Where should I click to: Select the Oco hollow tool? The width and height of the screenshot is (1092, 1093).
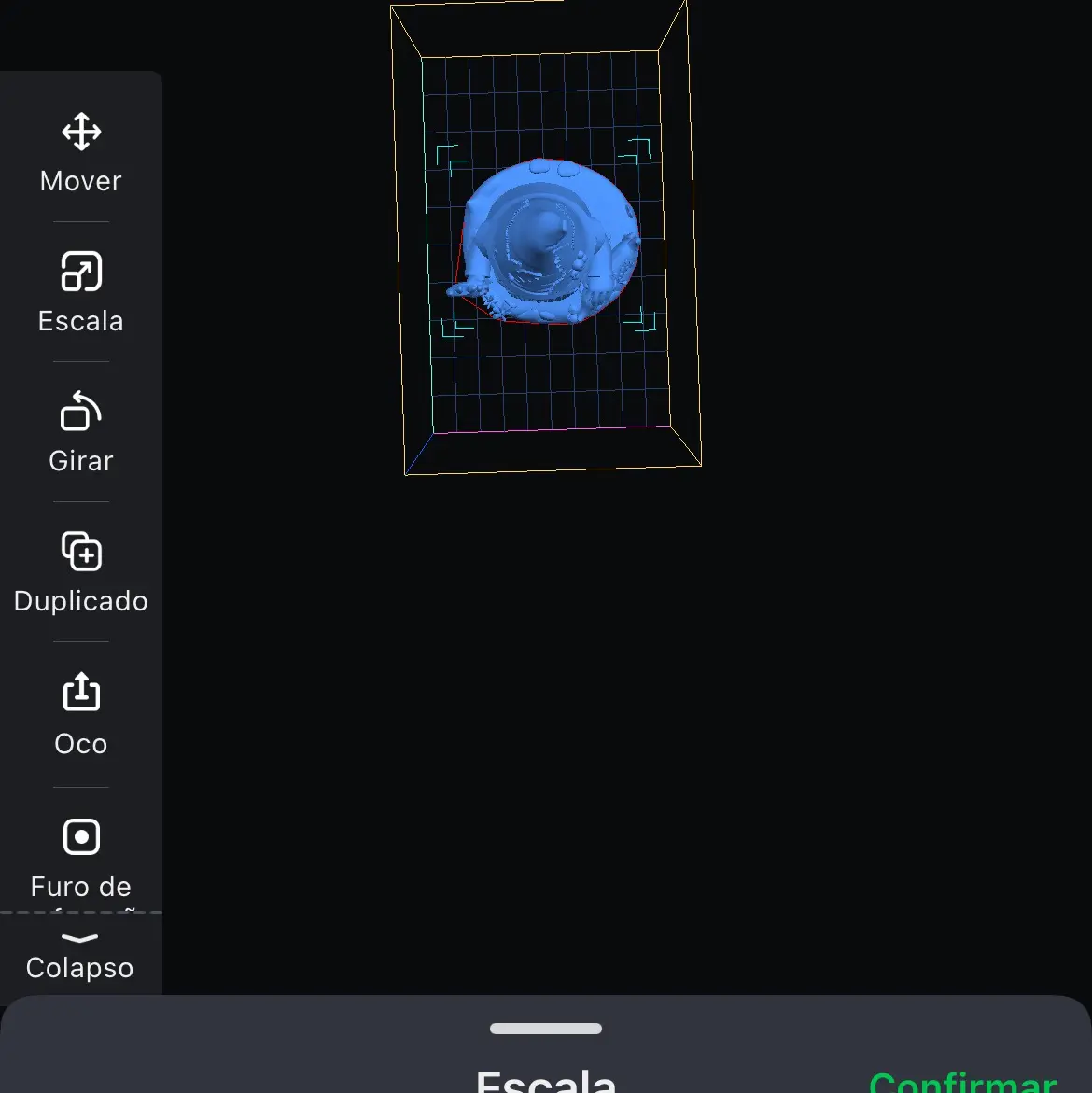[x=81, y=714]
